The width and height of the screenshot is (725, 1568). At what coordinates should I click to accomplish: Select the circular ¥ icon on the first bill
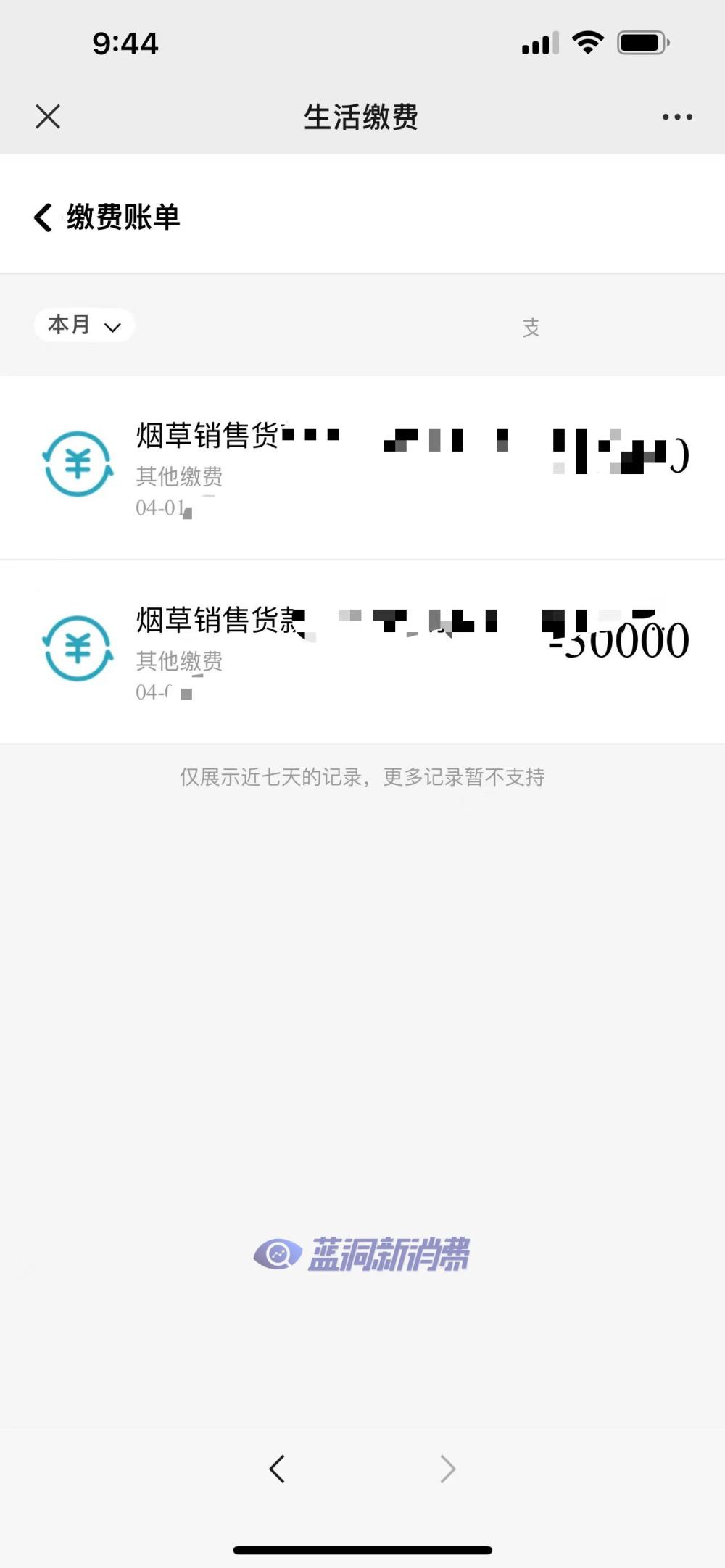(78, 464)
